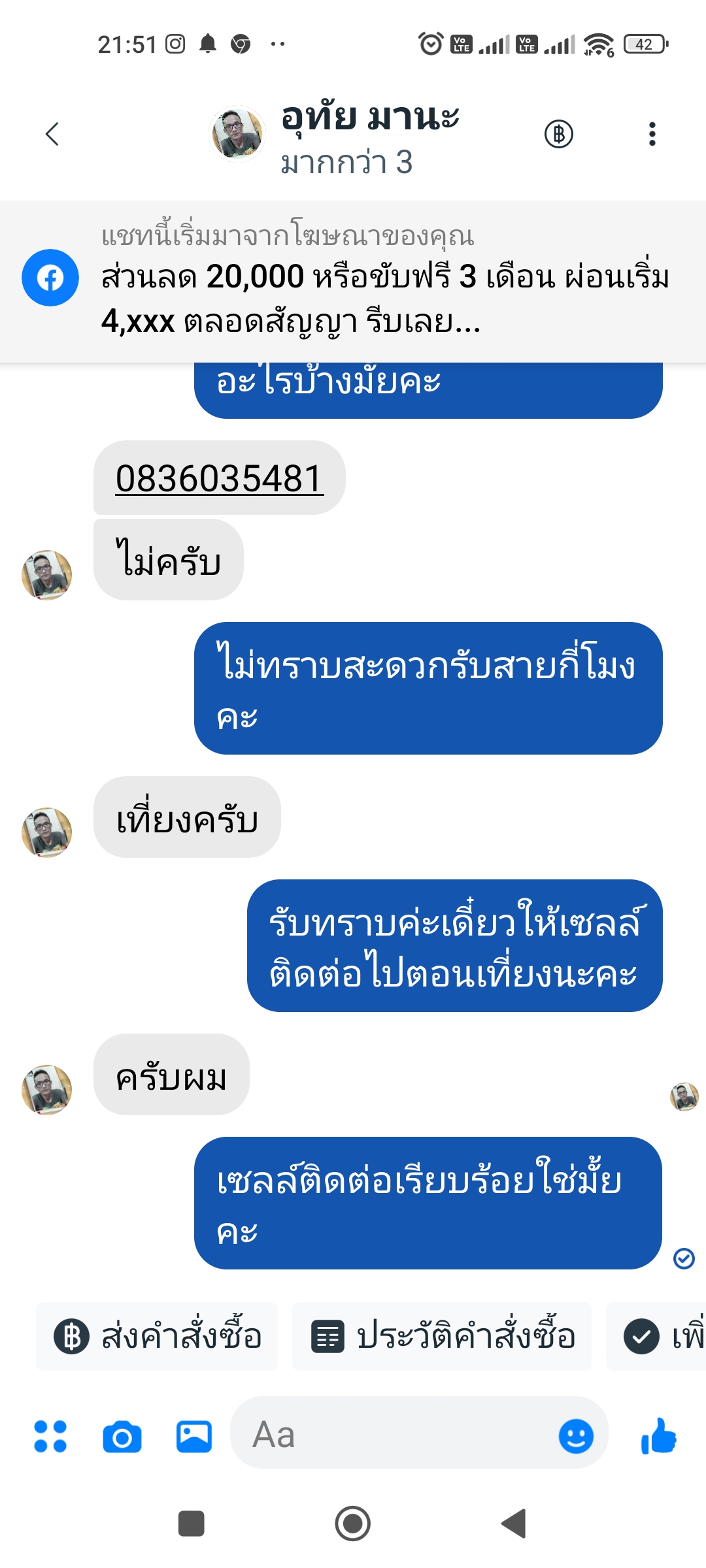Image resolution: width=706 pixels, height=1568 pixels.
Task: Open ประวัติคำสั่งซื้อ order history
Action: click(442, 1336)
